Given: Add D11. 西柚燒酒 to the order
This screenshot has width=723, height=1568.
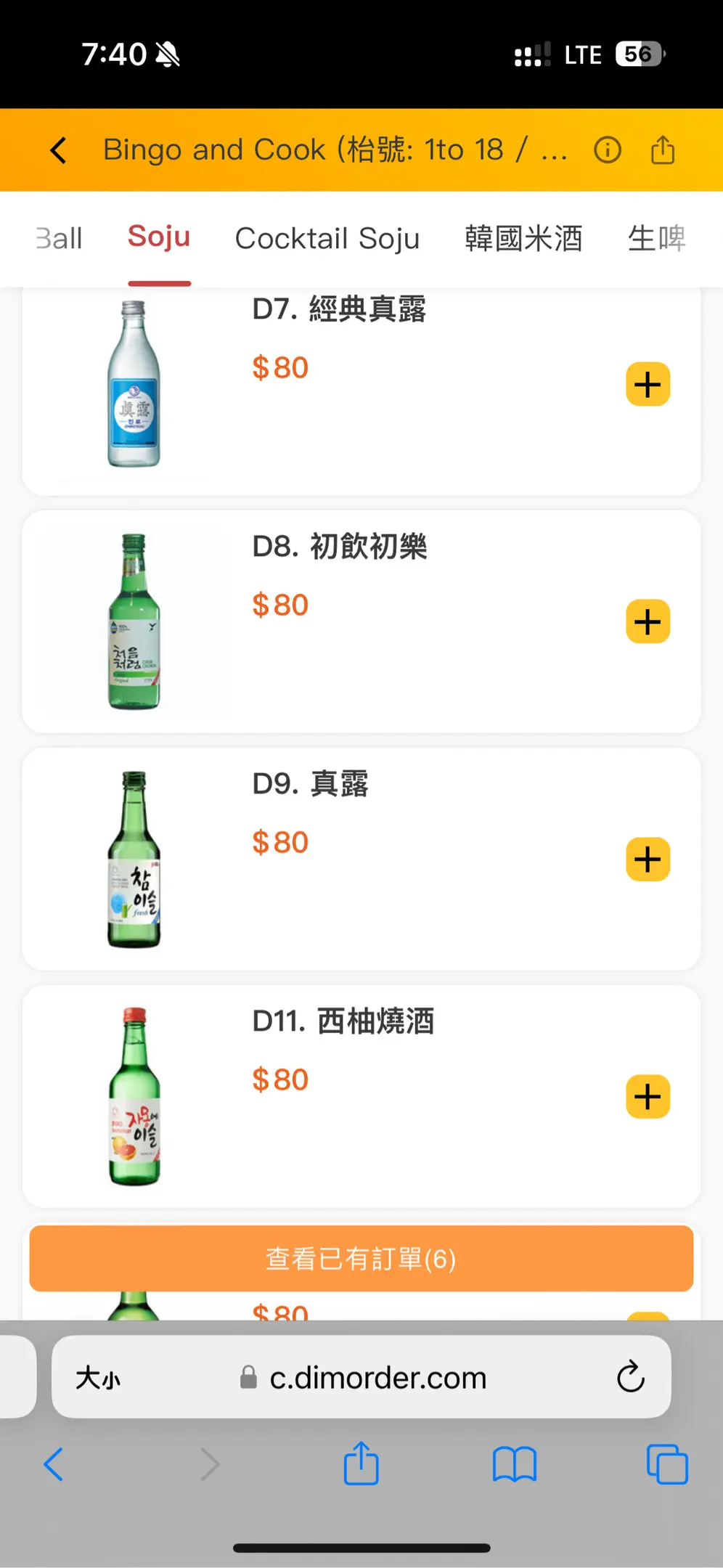Looking at the screenshot, I should tap(648, 1097).
